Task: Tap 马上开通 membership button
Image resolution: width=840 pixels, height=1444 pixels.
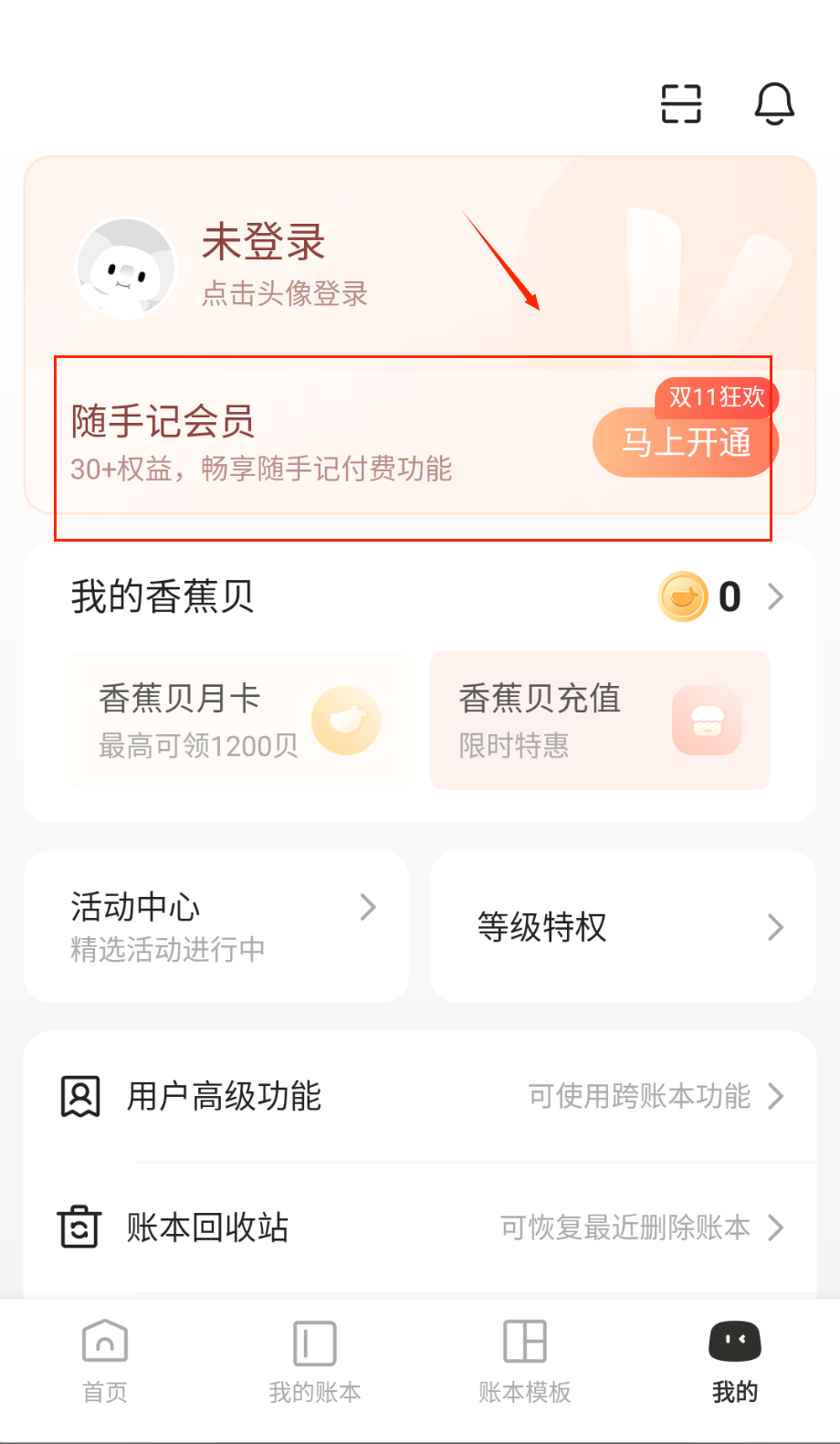Action: tap(686, 443)
